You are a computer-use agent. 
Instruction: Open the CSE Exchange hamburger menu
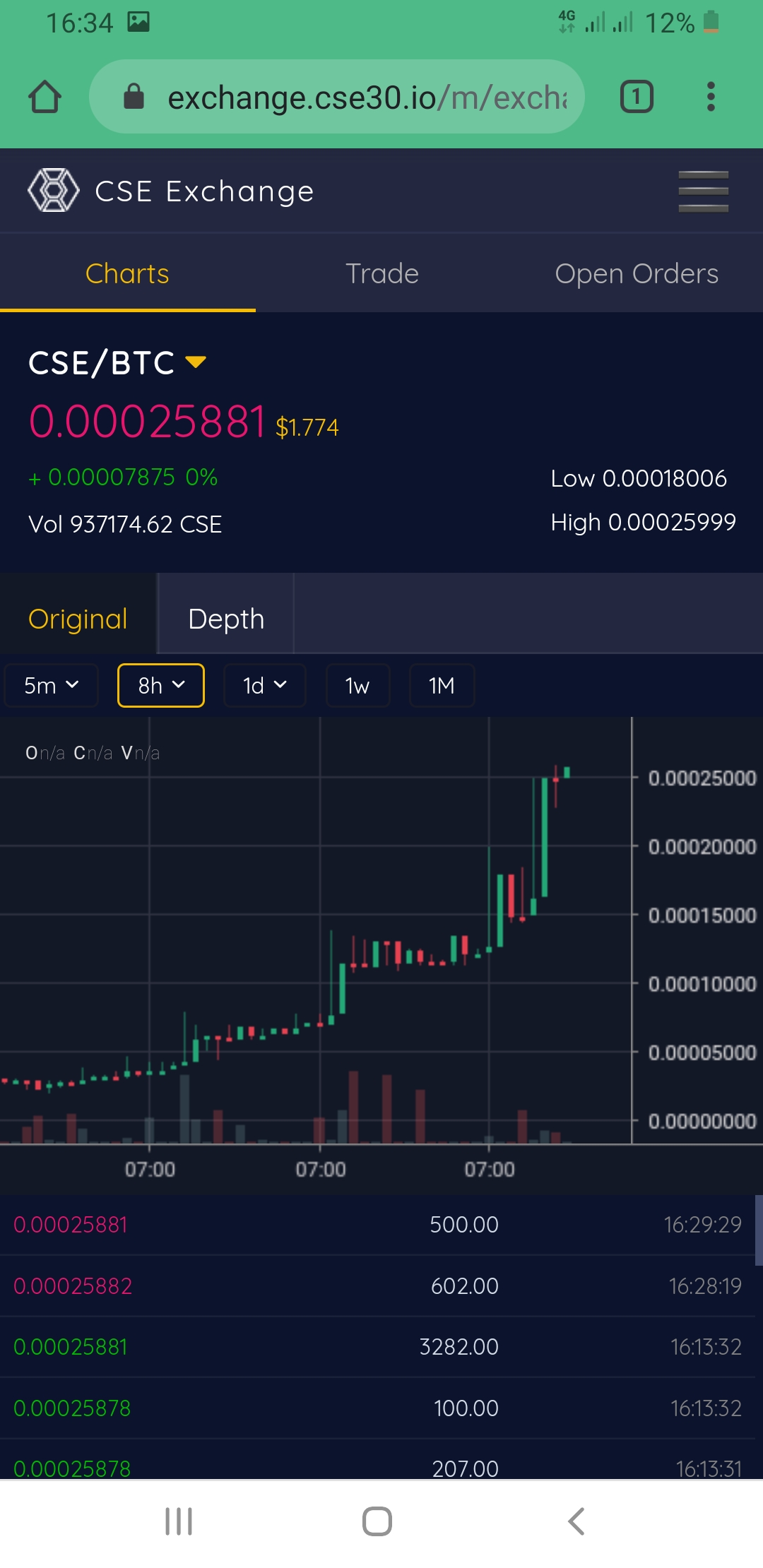703,191
